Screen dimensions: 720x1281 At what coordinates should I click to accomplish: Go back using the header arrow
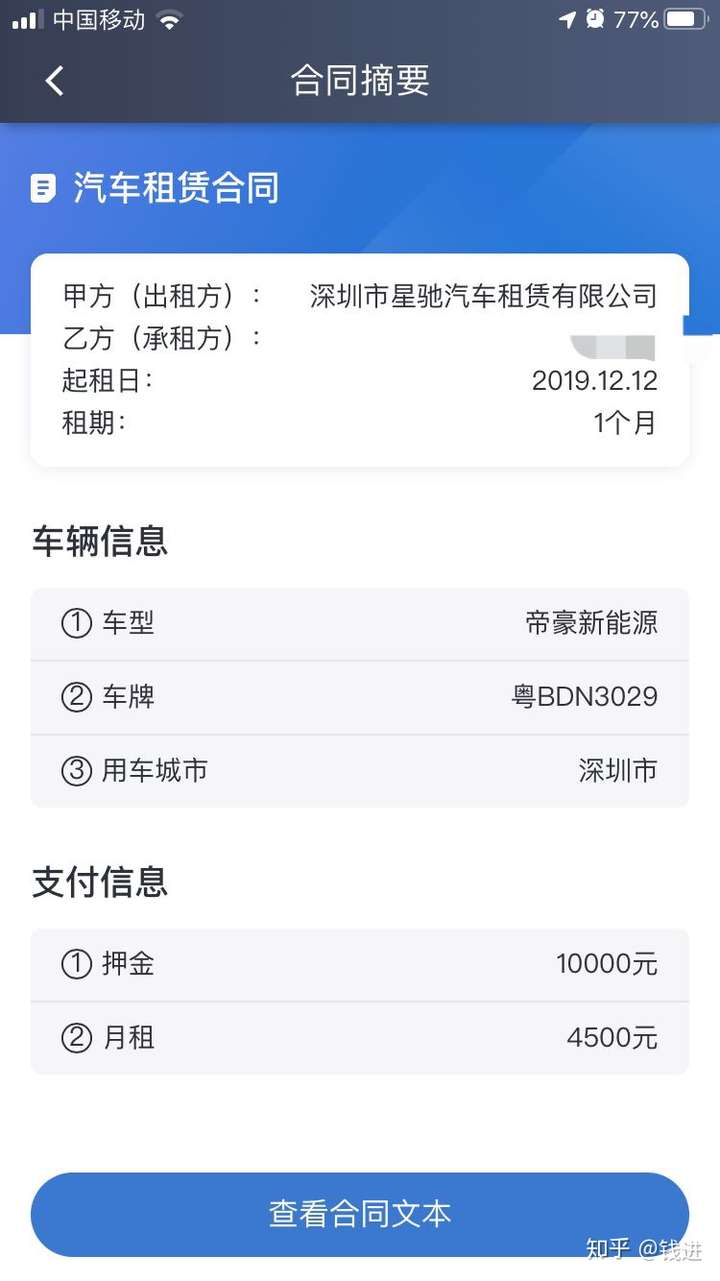(x=55, y=81)
